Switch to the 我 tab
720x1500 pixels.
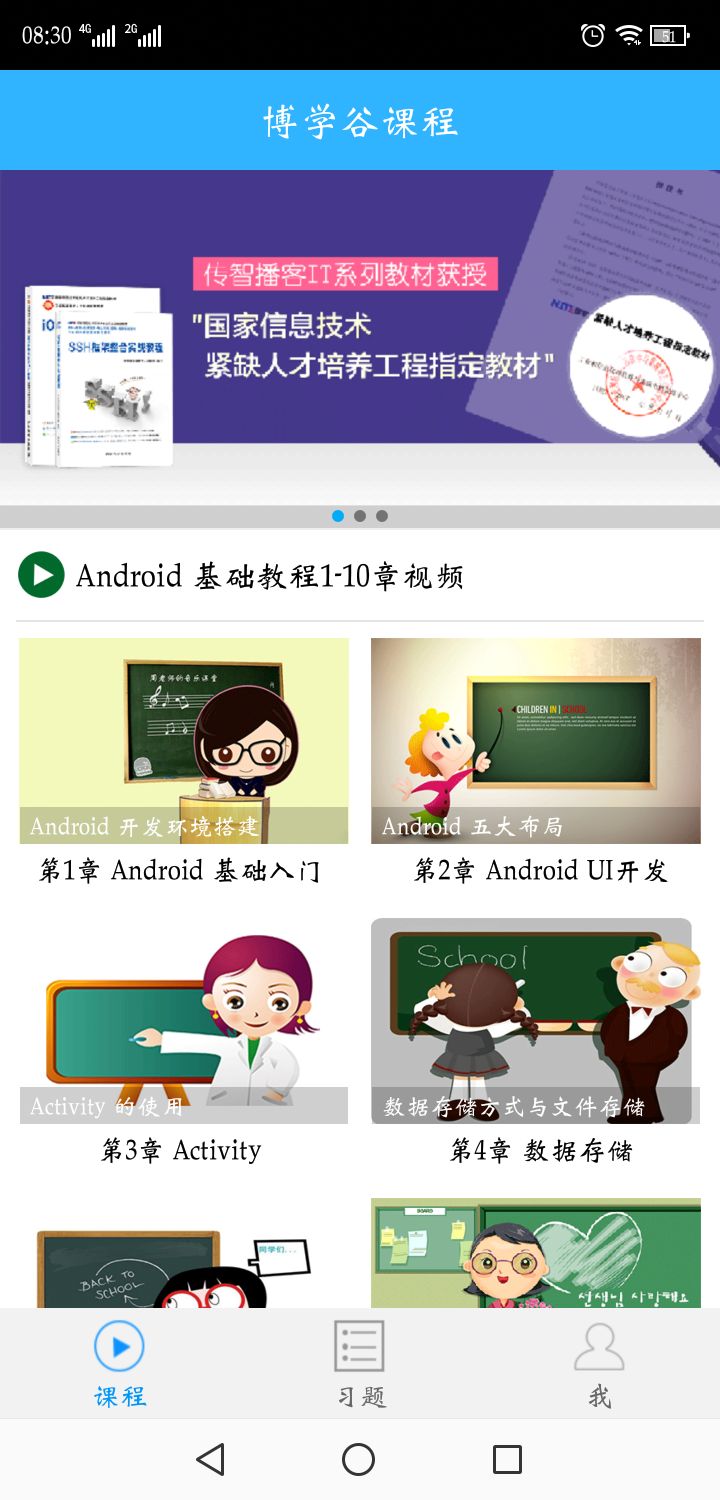599,1364
